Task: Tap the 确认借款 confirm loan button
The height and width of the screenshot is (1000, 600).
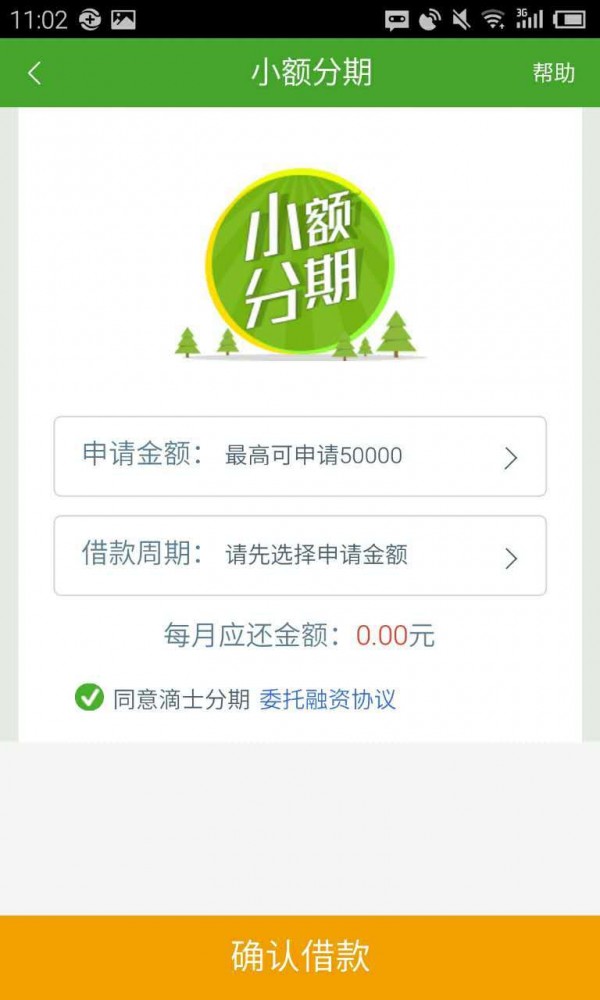Action: 300,956
